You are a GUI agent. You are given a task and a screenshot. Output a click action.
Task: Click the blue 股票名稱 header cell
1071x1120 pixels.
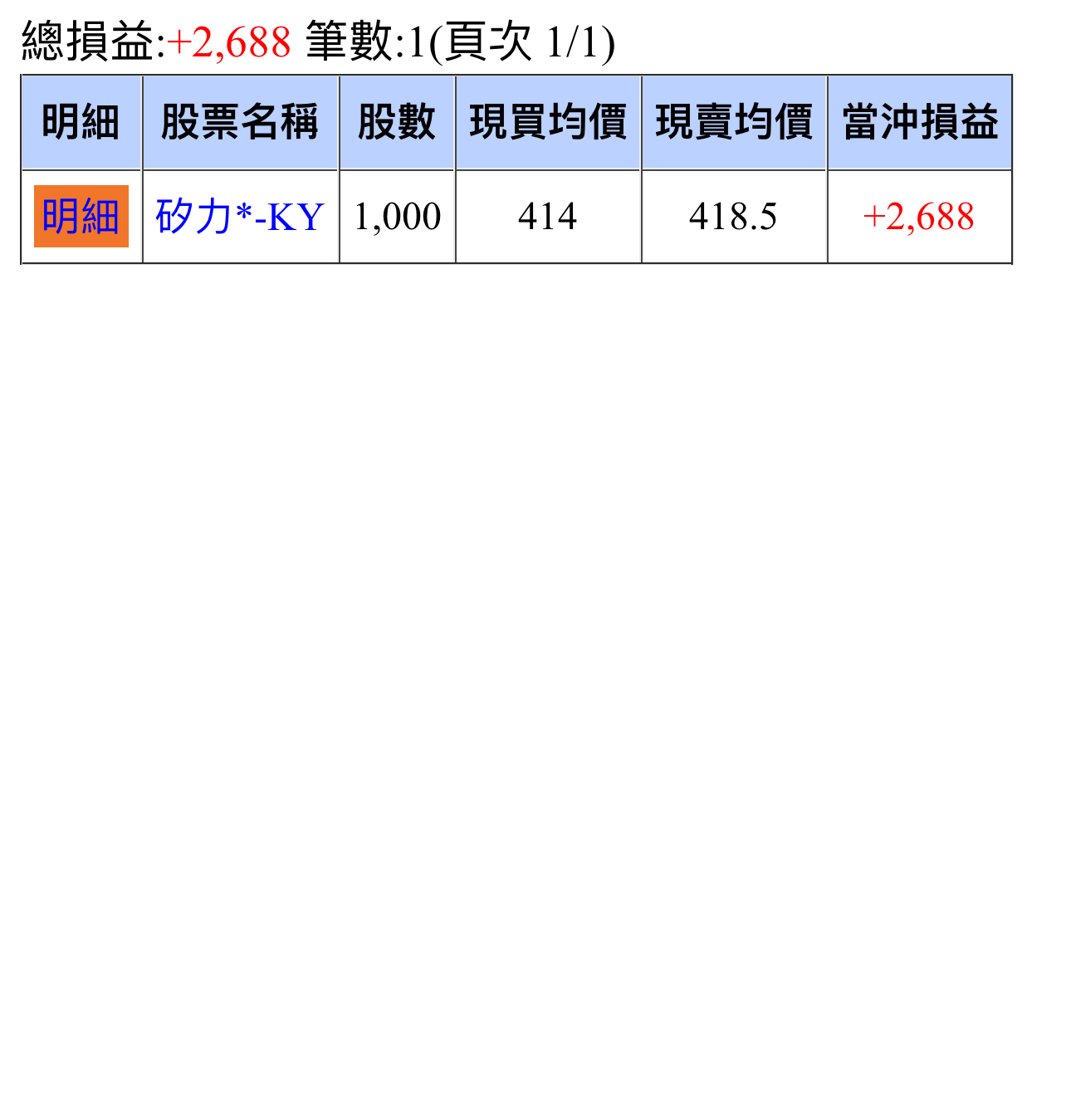tap(239, 123)
